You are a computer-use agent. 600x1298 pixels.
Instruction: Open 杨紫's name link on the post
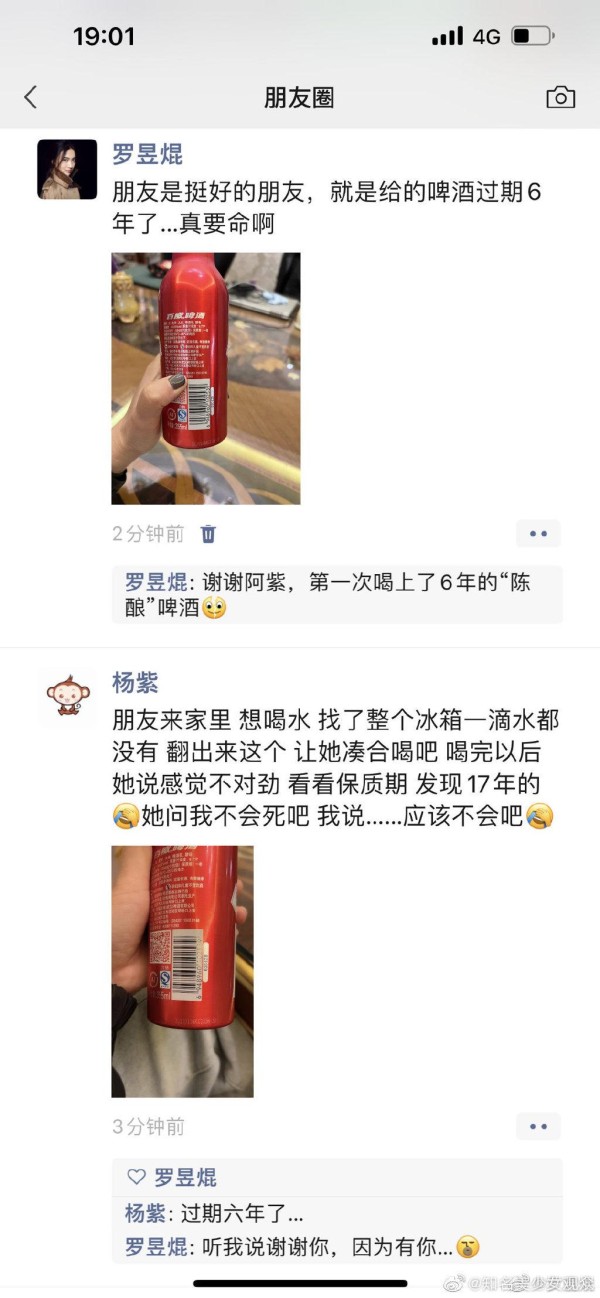135,684
